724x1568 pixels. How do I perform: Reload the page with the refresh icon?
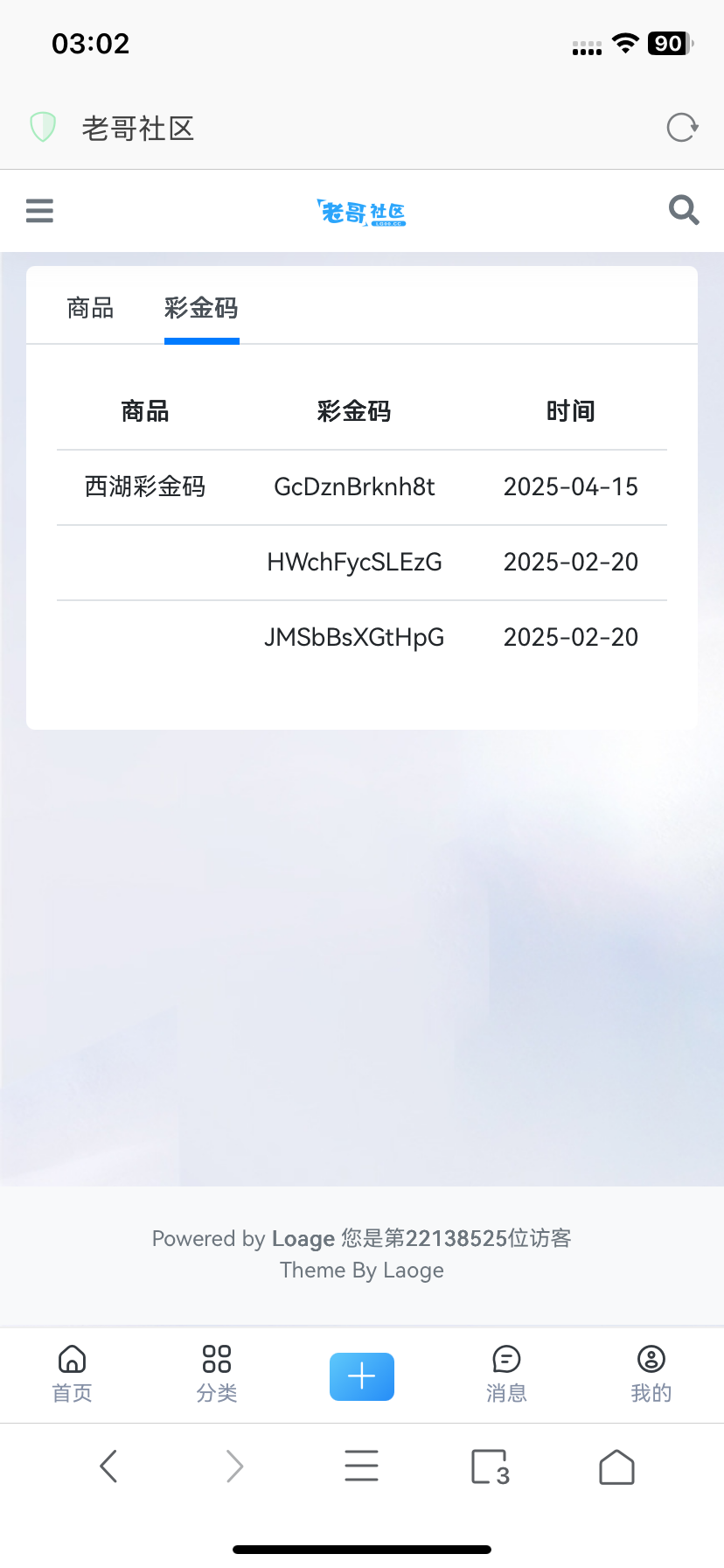click(682, 128)
